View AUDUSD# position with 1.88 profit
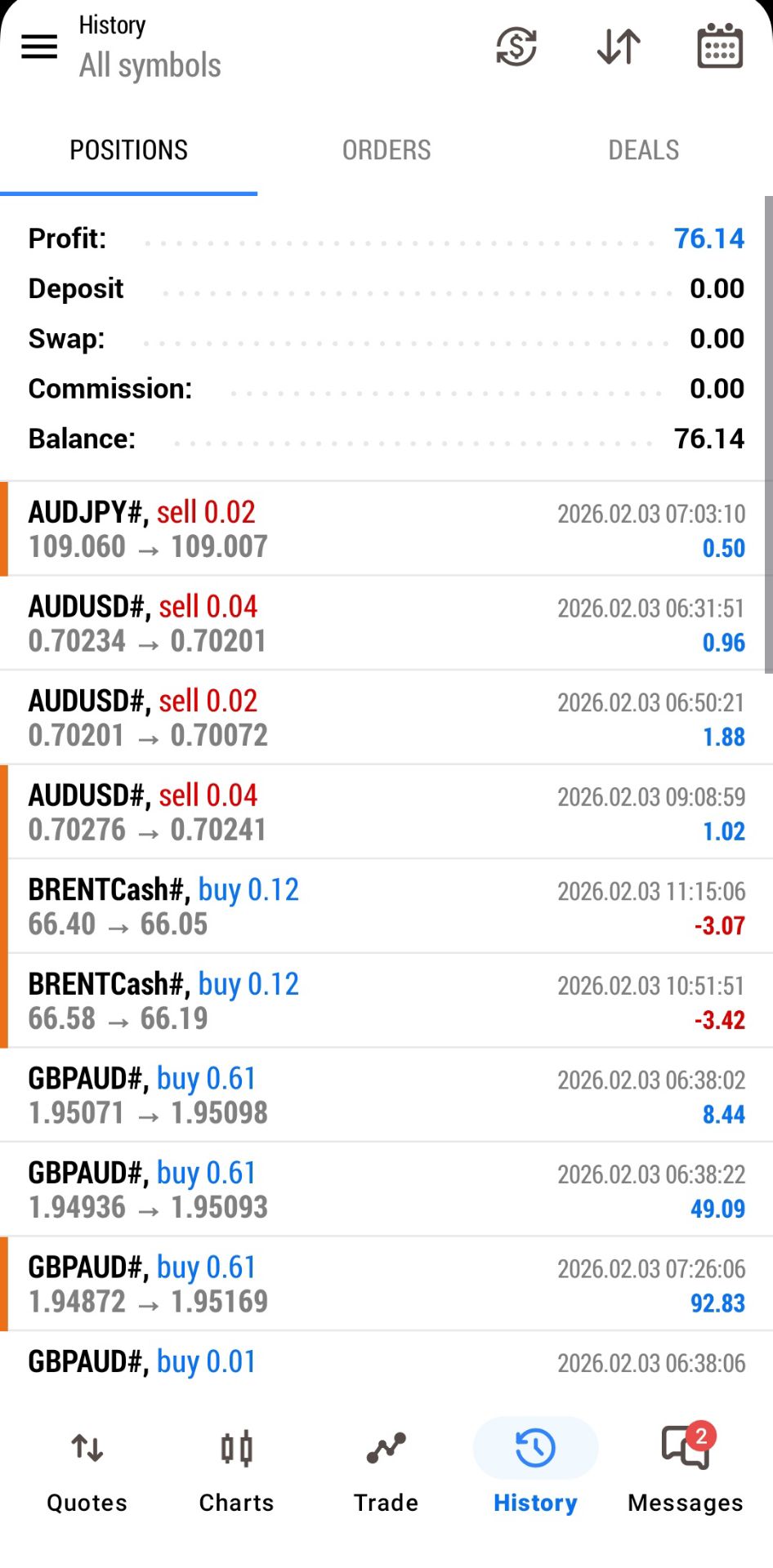Screen dimensions: 773x1568 click(386, 718)
